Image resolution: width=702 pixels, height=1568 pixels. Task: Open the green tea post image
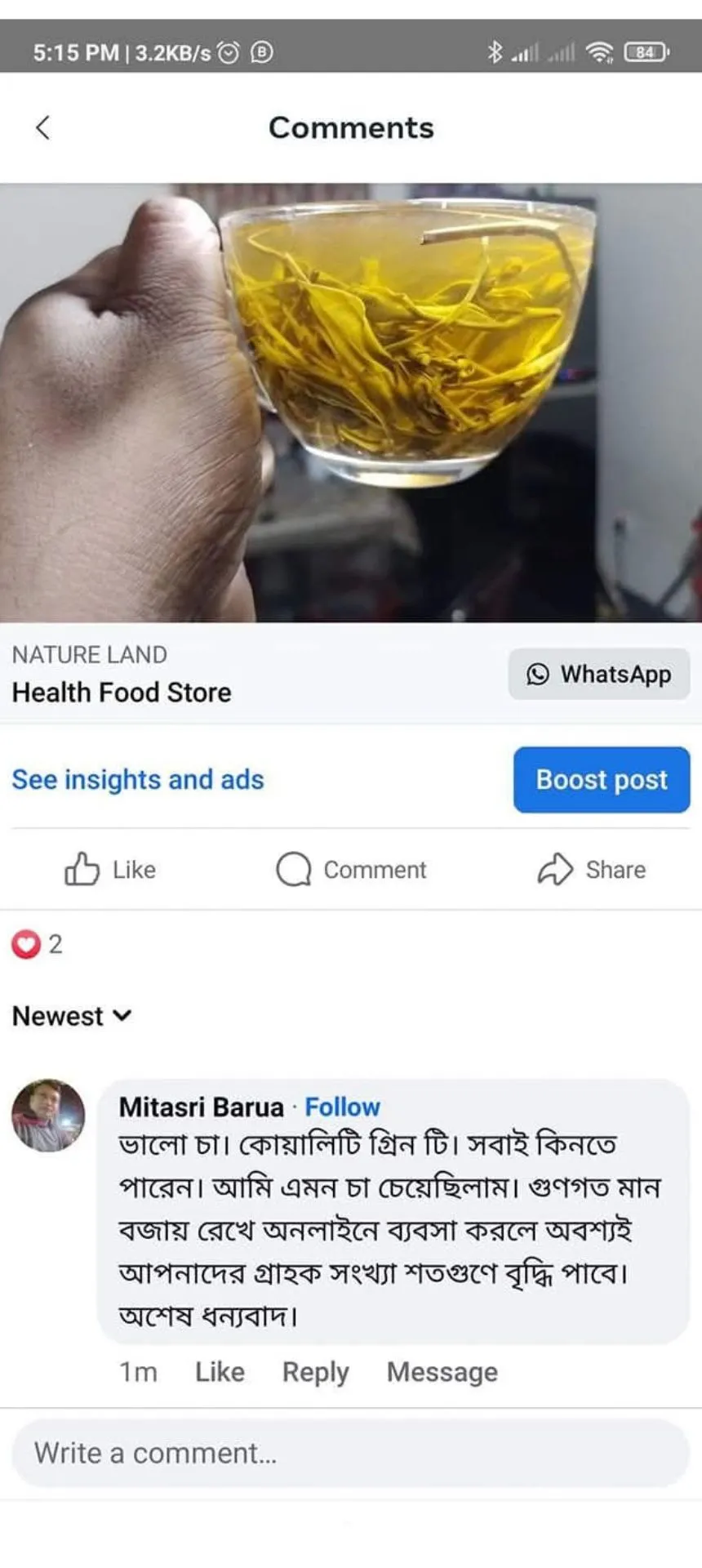coord(351,402)
